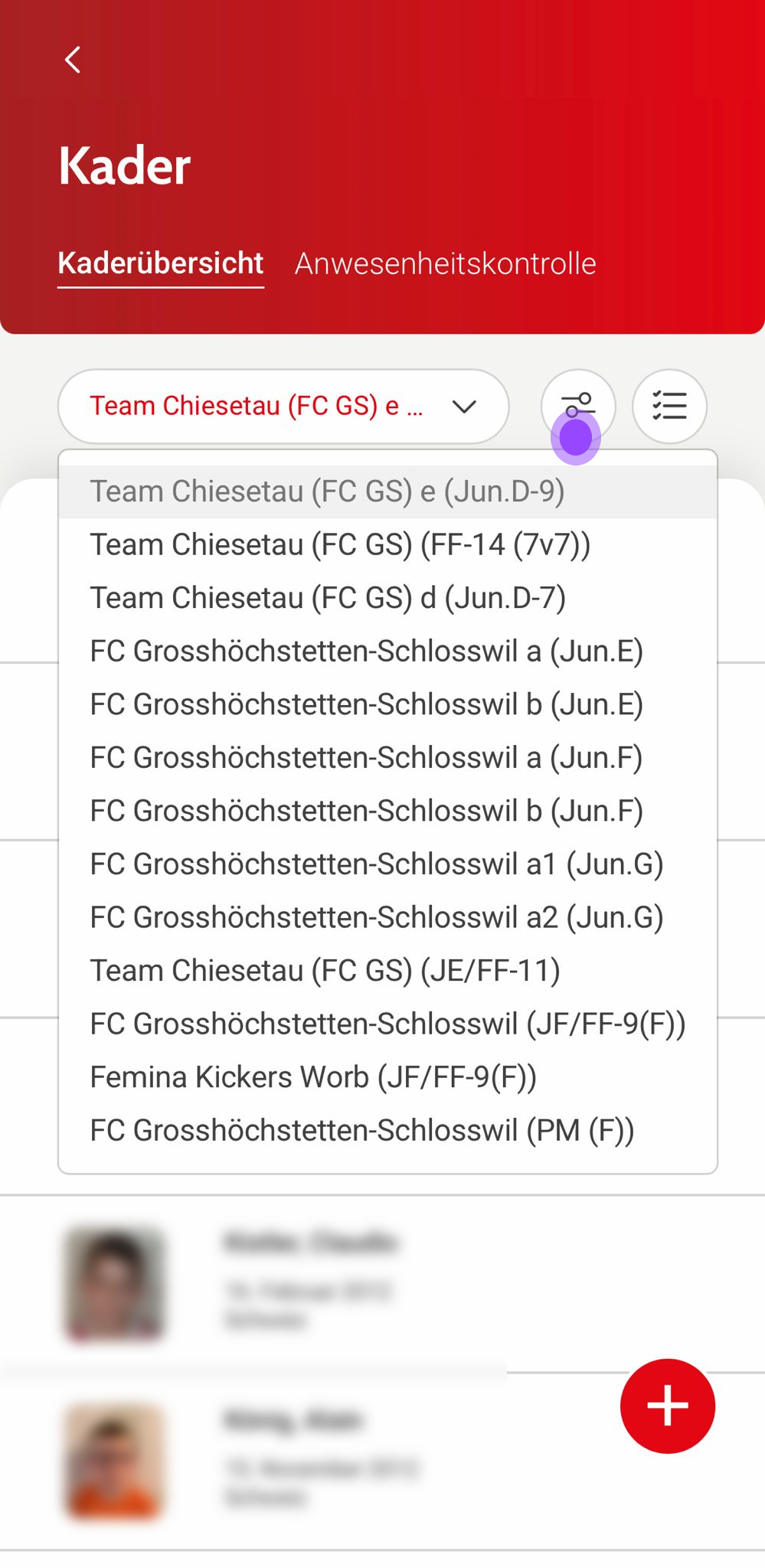Image resolution: width=765 pixels, height=1568 pixels.
Task: Choose Team Chiesetau (FC GS) e (Jun.D-9)
Action: pos(327,492)
